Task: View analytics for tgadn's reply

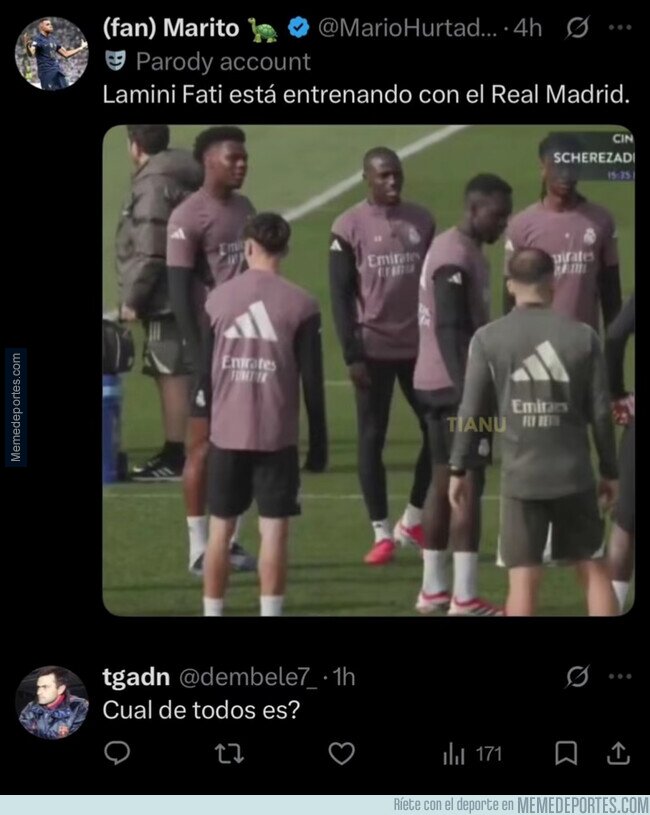Action: tap(472, 753)
